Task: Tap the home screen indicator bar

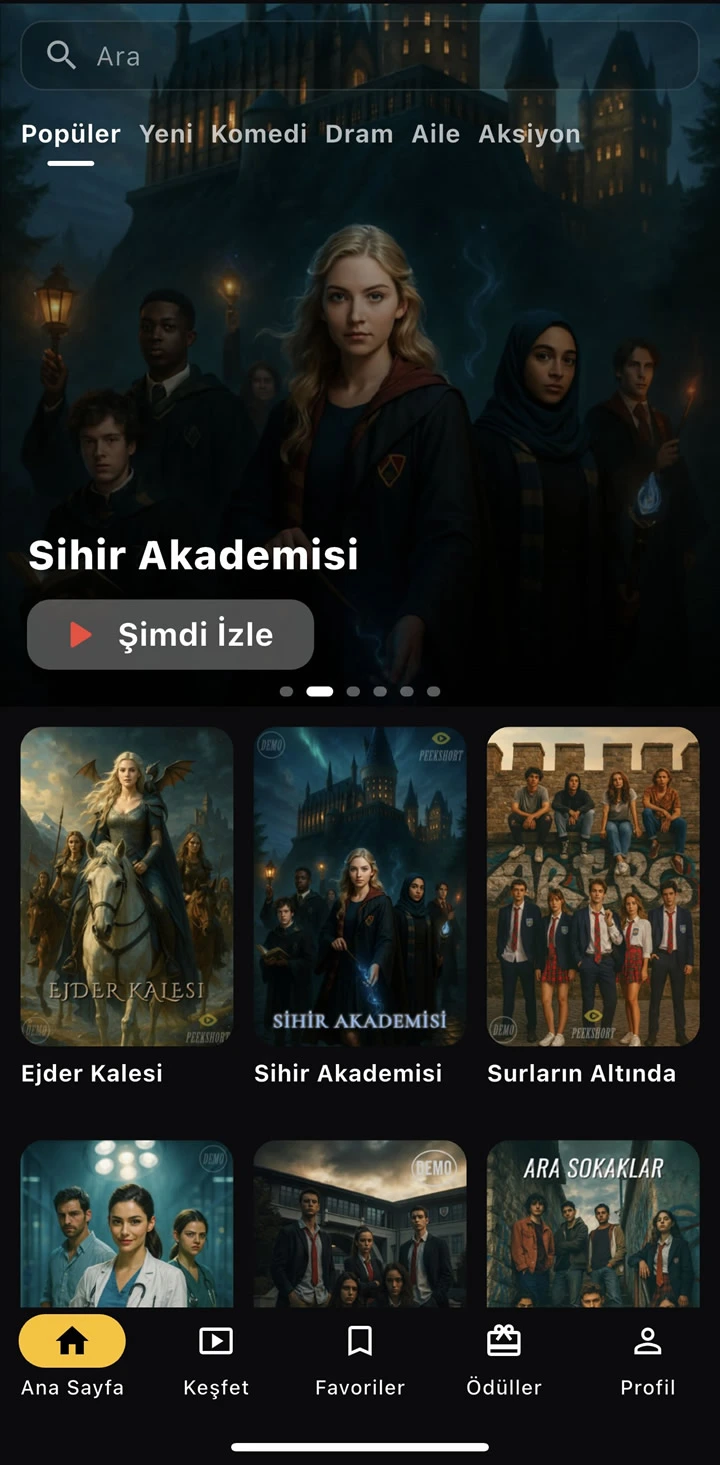Action: click(360, 1444)
